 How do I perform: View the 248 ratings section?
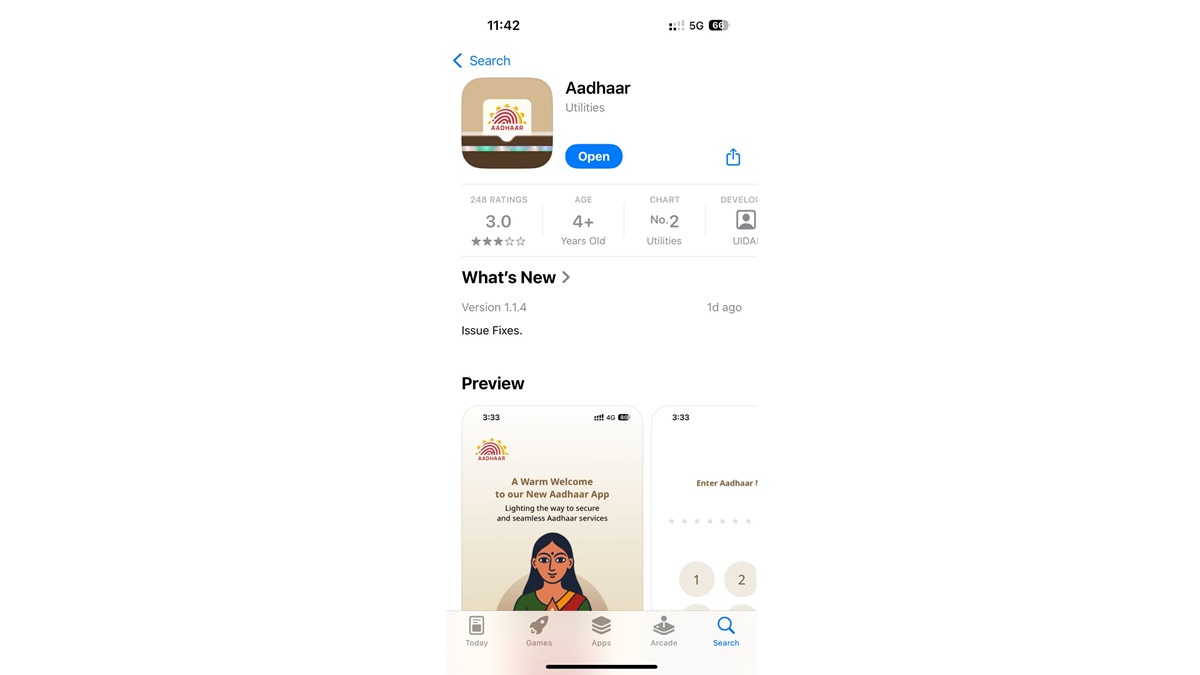[x=498, y=221]
